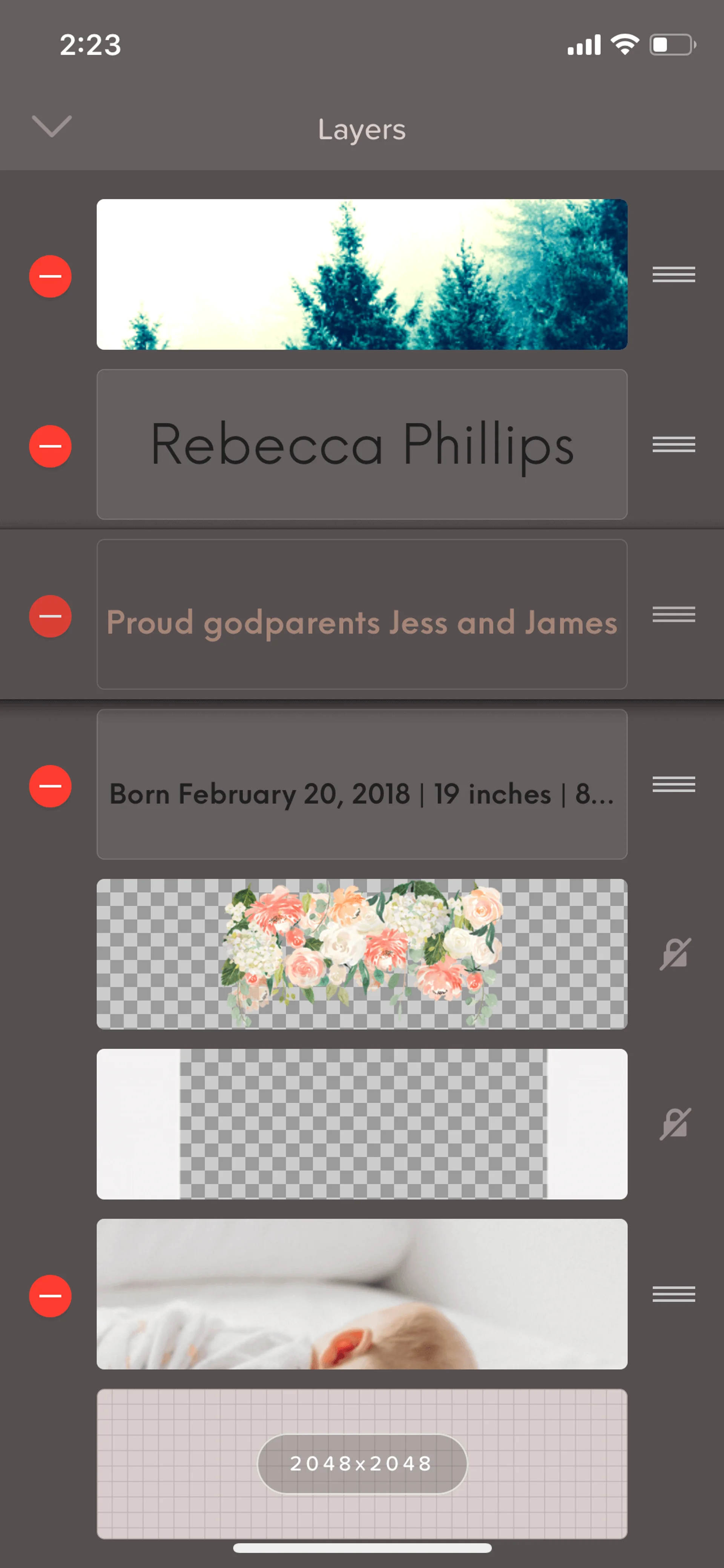
Task: Tap the locked icon beside the white frame layer
Action: [675, 1124]
